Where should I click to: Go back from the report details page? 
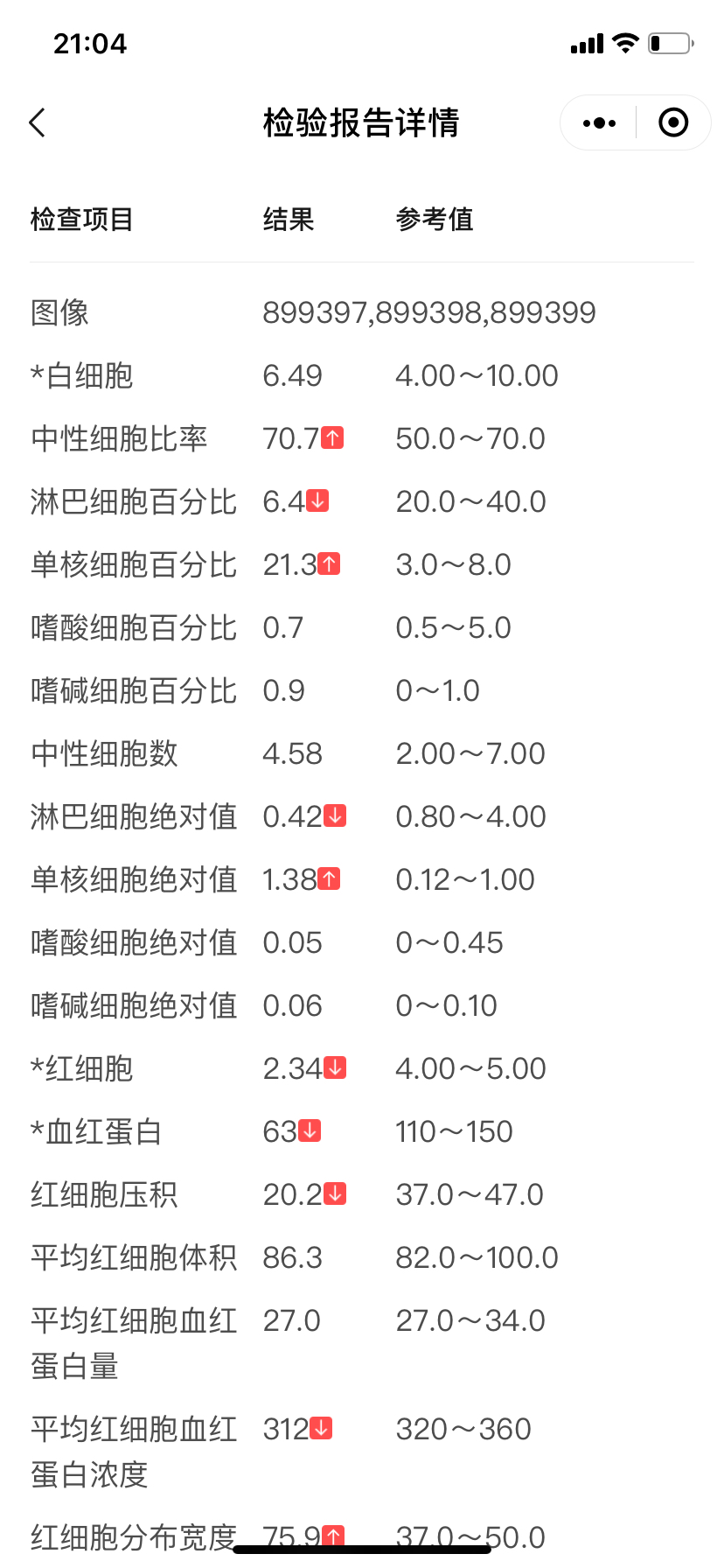pyautogui.click(x=37, y=122)
